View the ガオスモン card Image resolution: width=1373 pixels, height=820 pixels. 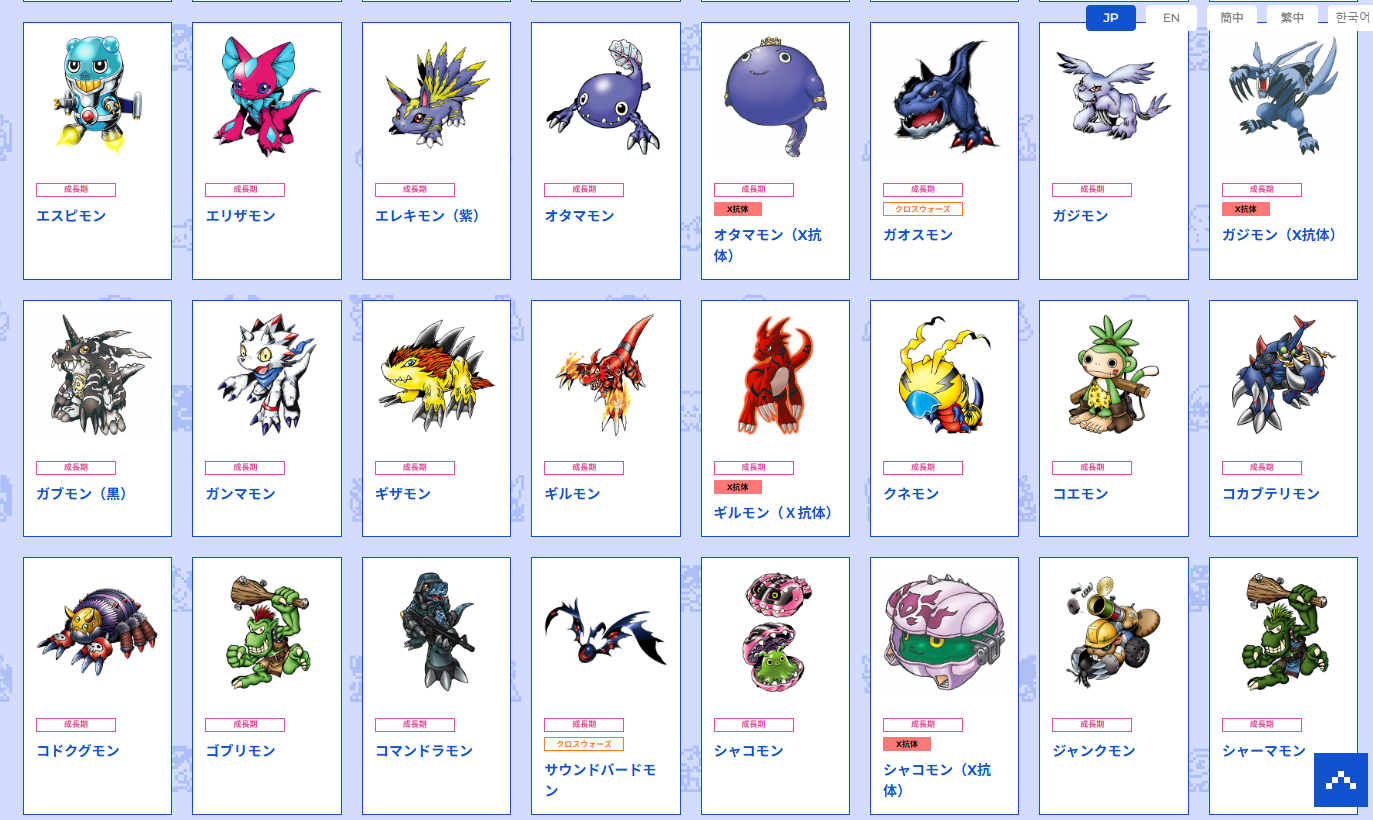[x=944, y=150]
